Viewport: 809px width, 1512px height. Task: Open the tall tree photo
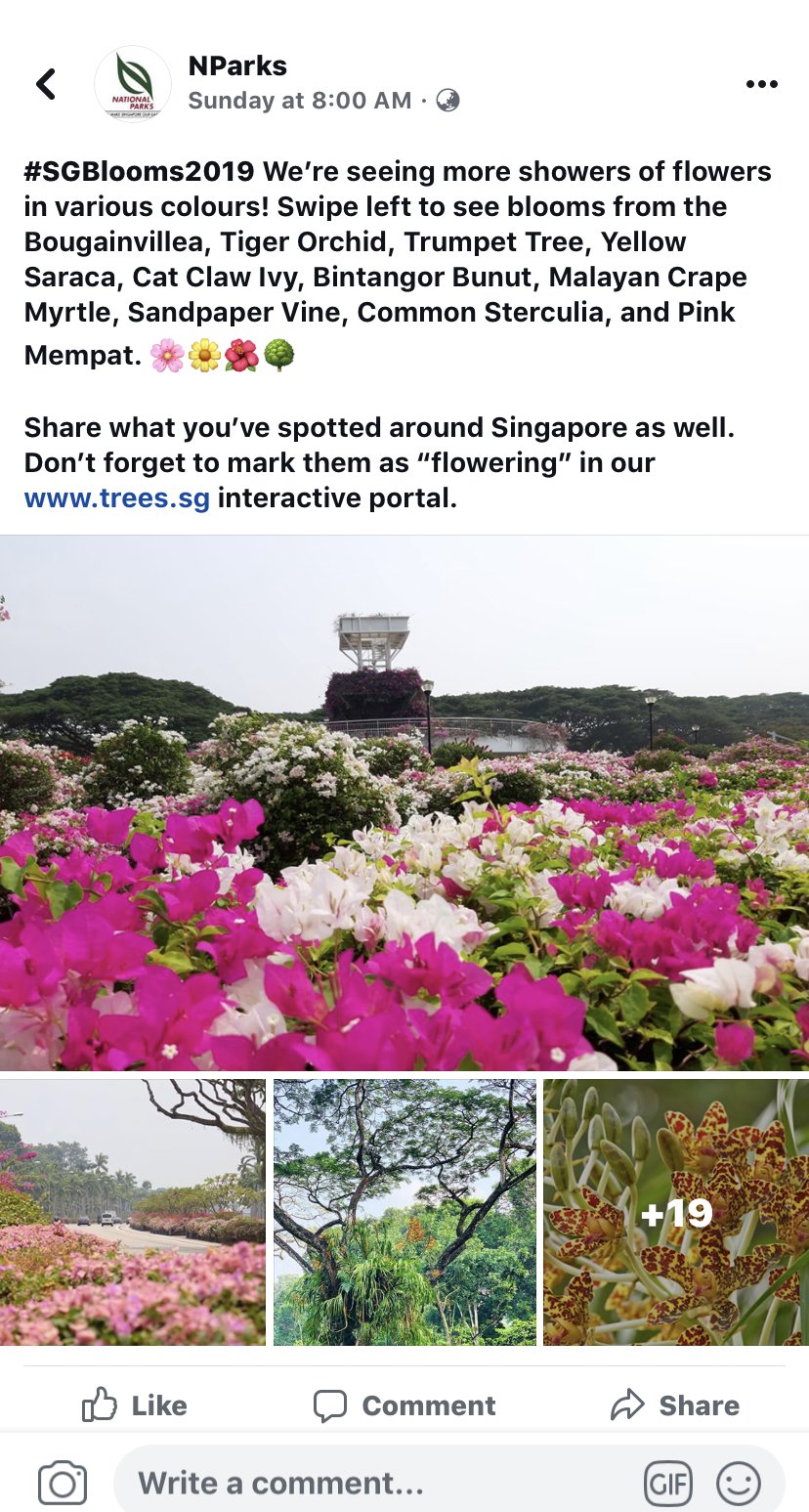click(404, 1212)
